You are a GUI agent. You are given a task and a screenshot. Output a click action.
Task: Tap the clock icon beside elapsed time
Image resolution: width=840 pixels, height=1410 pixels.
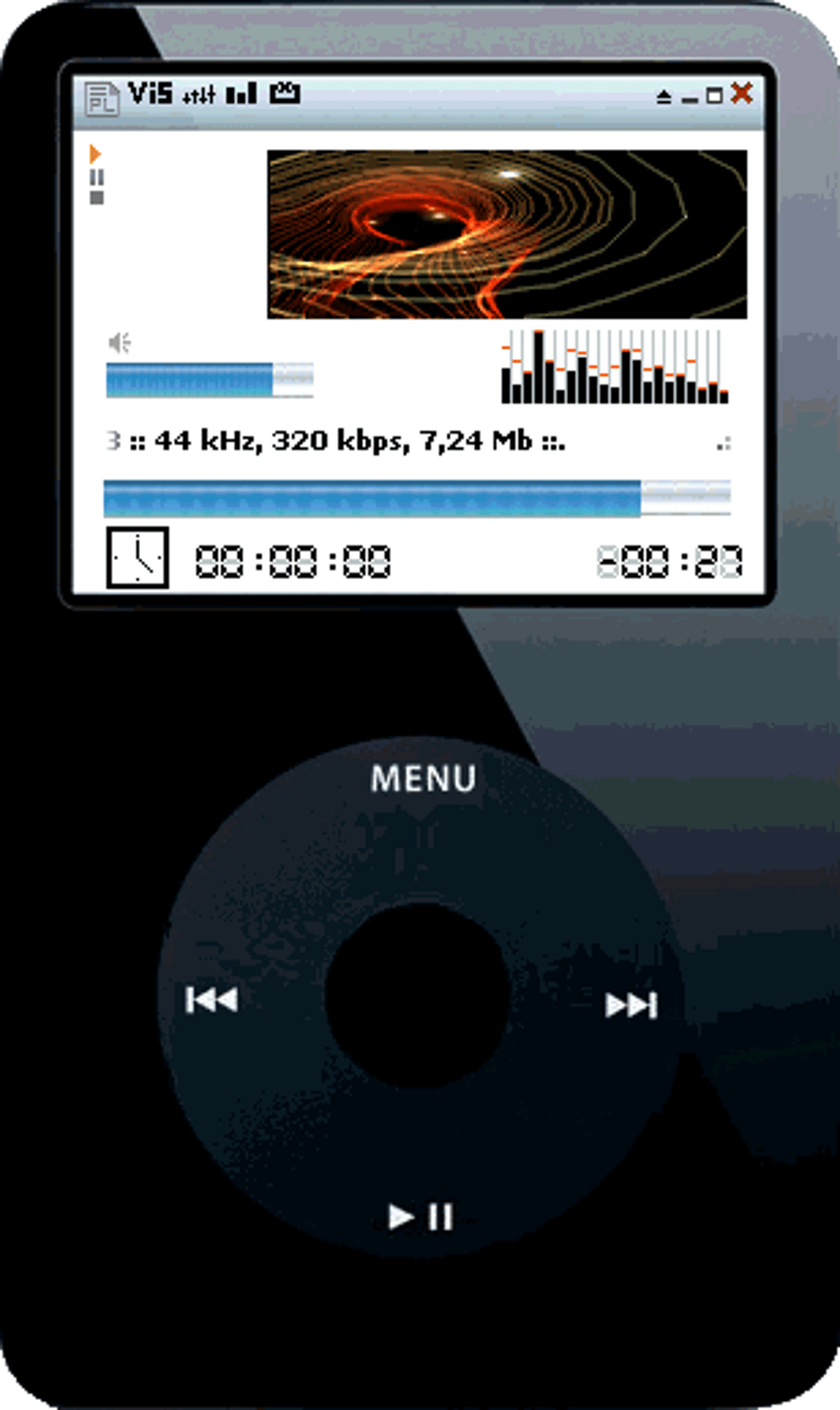coord(138,558)
